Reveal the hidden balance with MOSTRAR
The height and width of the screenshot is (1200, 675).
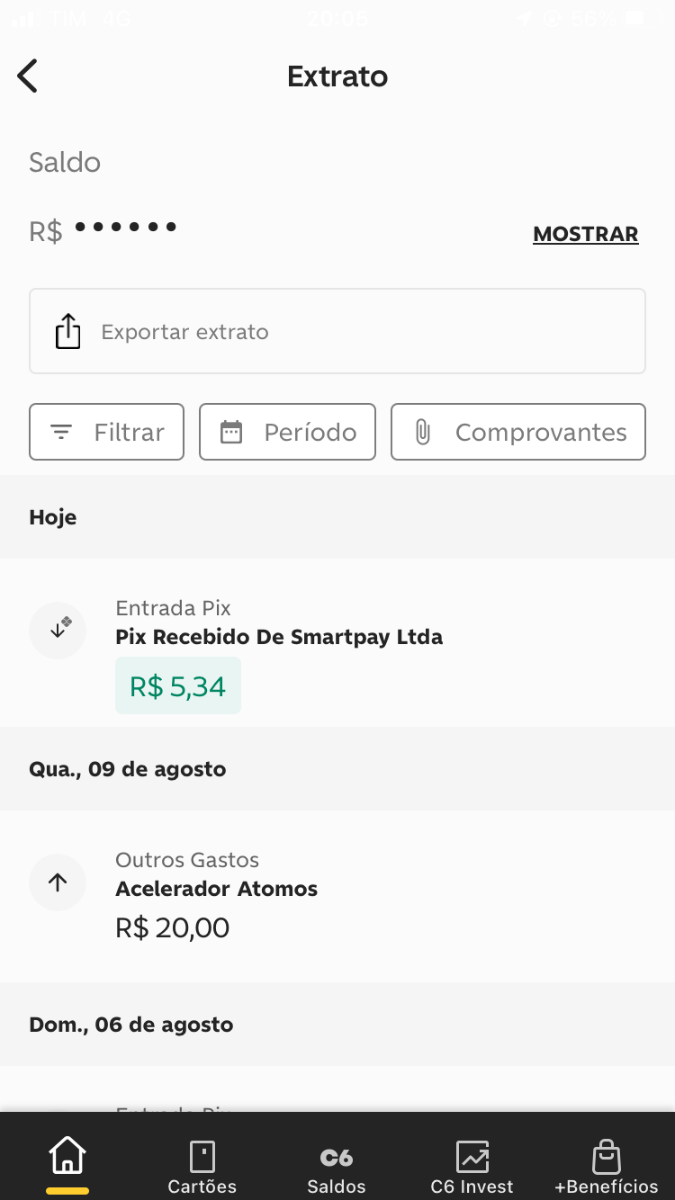click(x=585, y=234)
